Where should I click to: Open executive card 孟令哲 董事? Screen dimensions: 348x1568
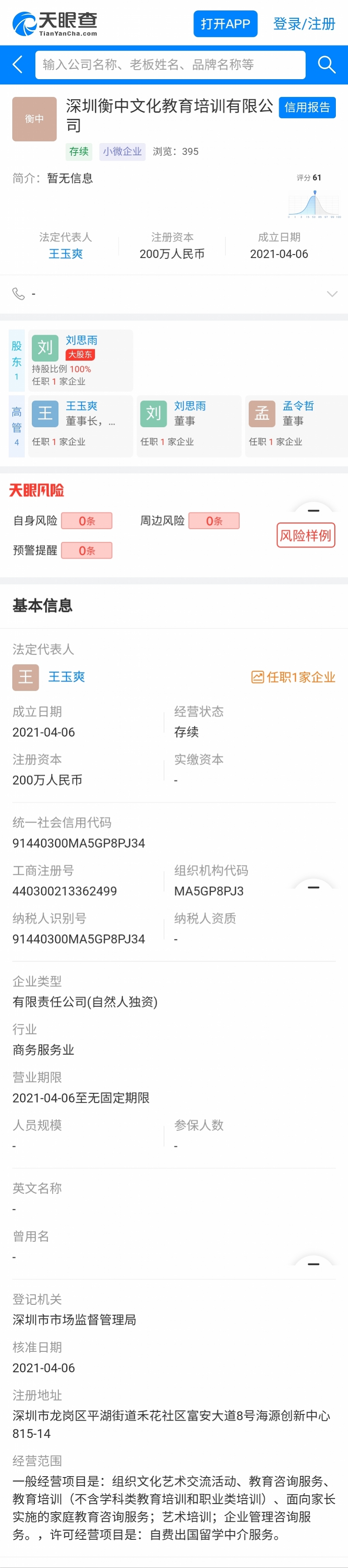click(x=296, y=425)
